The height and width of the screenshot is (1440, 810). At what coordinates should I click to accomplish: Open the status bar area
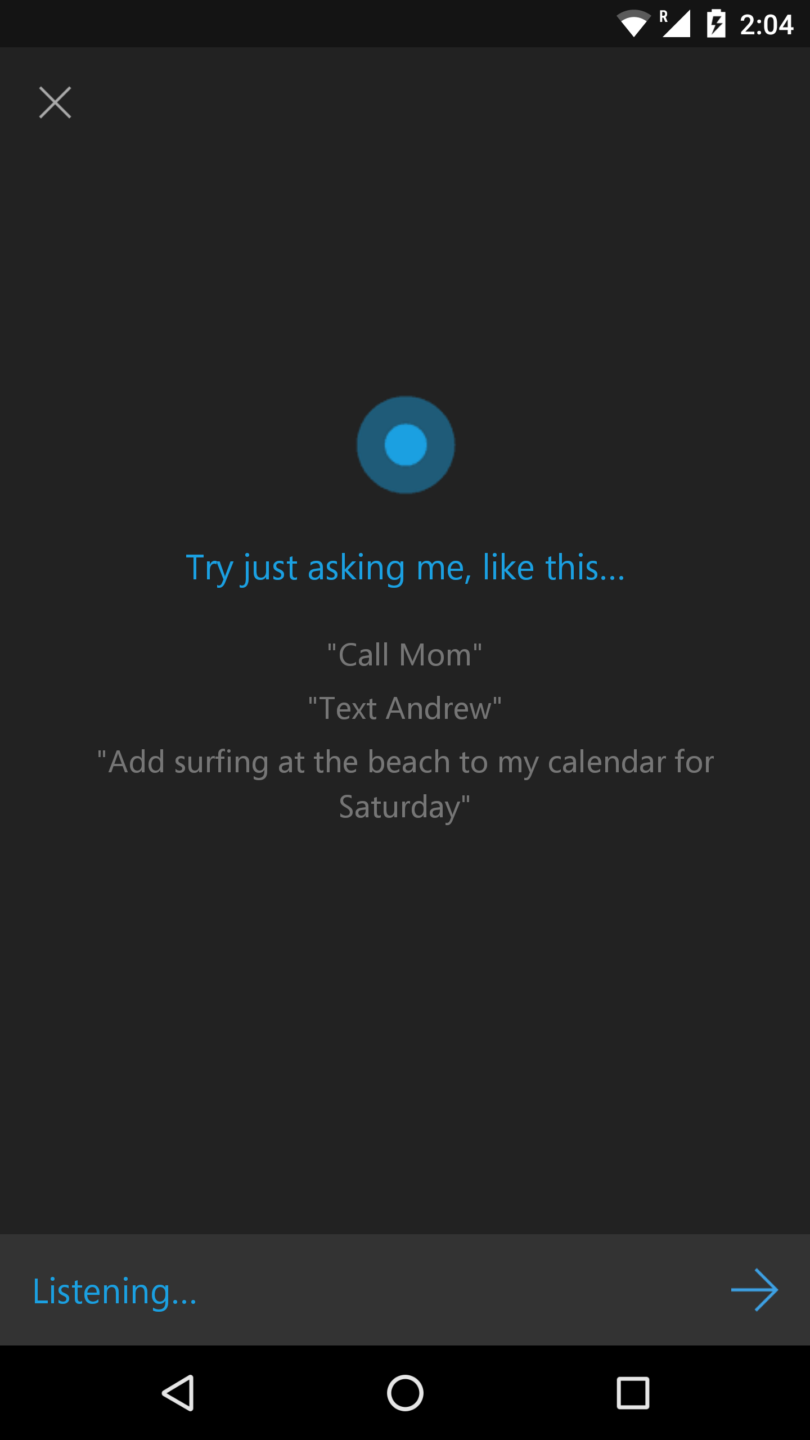pyautogui.click(x=405, y=22)
